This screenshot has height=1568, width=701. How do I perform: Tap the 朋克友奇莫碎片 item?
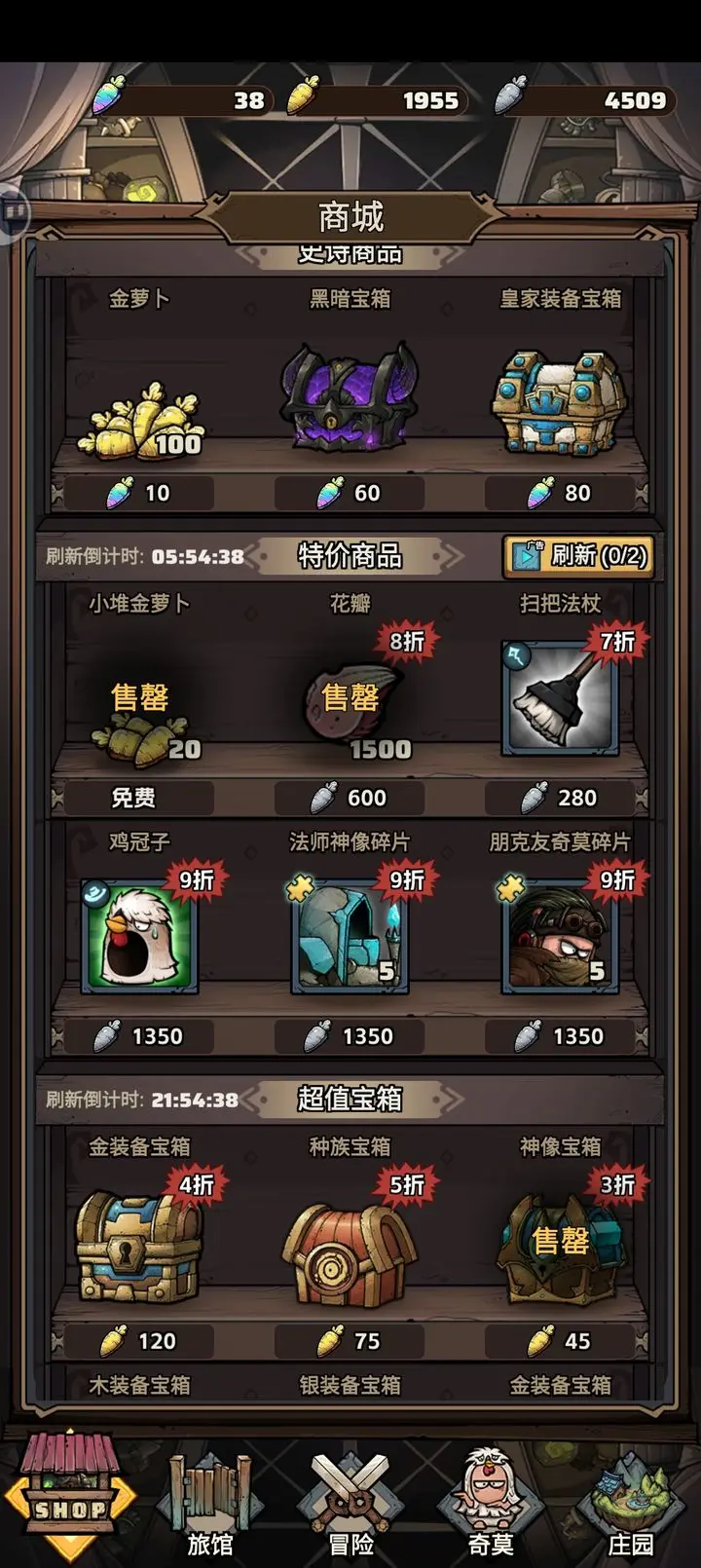coord(560,937)
